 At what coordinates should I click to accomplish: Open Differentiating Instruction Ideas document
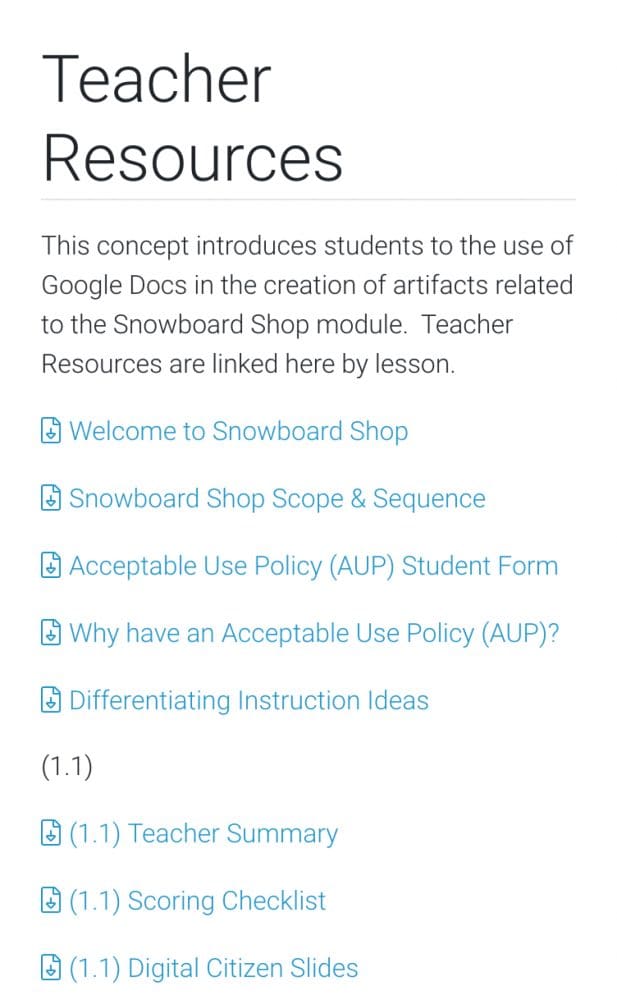pyautogui.click(x=235, y=701)
